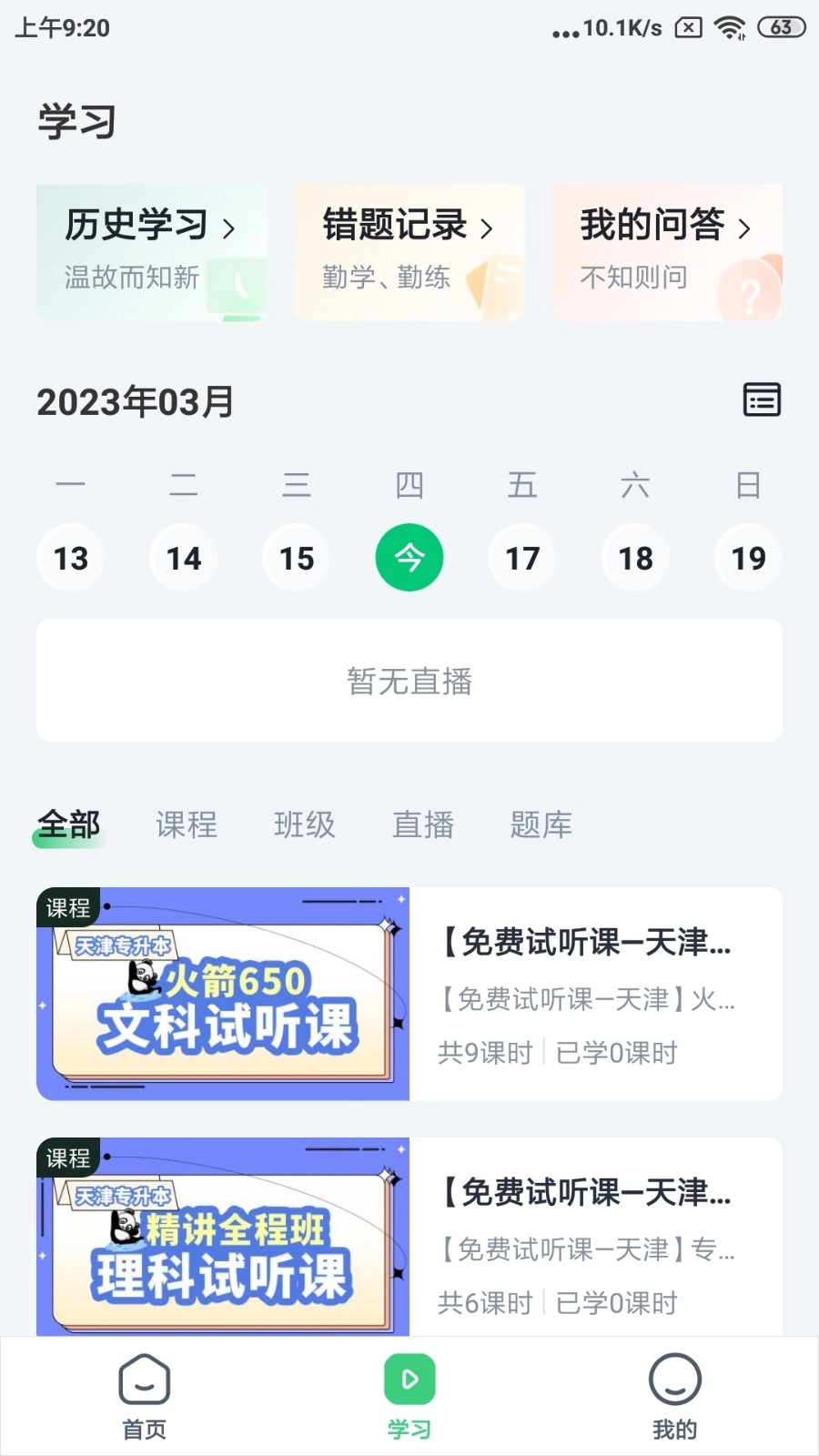This screenshot has width=819, height=1456.
Task: Tap the 暂无直播 banner area
Action: click(x=409, y=681)
